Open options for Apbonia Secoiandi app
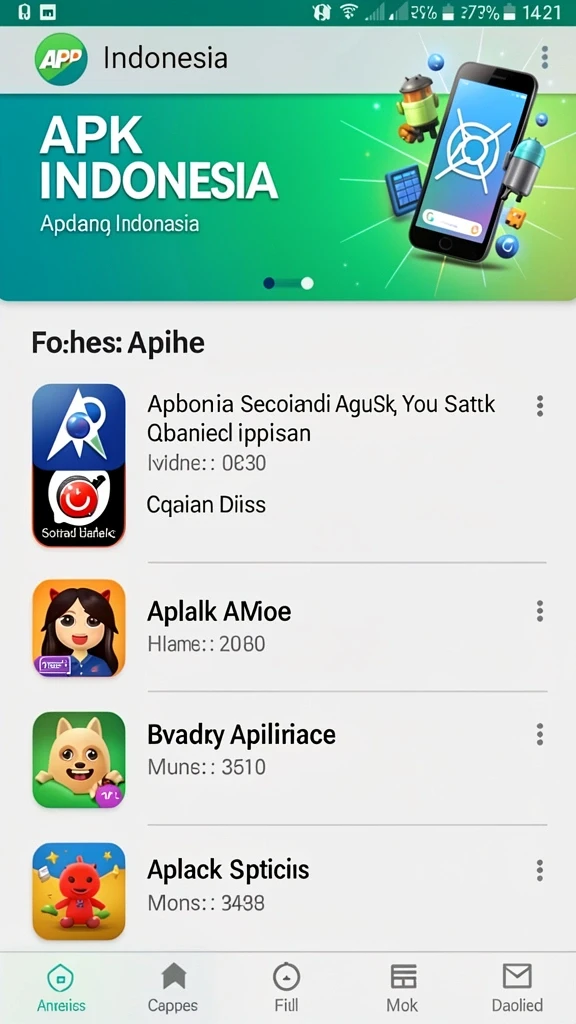 click(539, 406)
